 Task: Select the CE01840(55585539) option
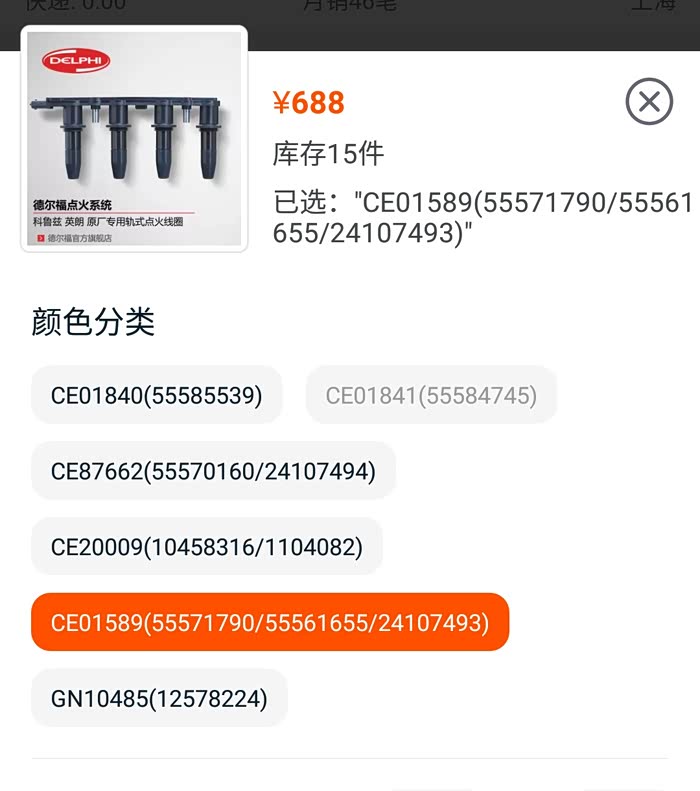[x=156, y=395]
